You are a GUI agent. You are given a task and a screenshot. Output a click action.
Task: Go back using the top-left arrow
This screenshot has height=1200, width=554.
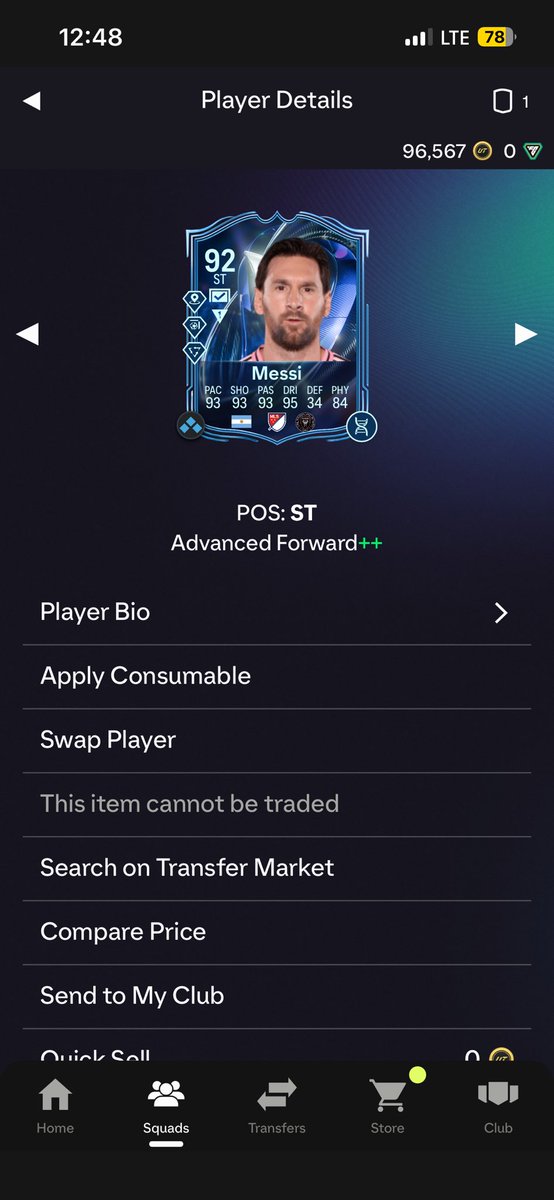(x=32, y=101)
